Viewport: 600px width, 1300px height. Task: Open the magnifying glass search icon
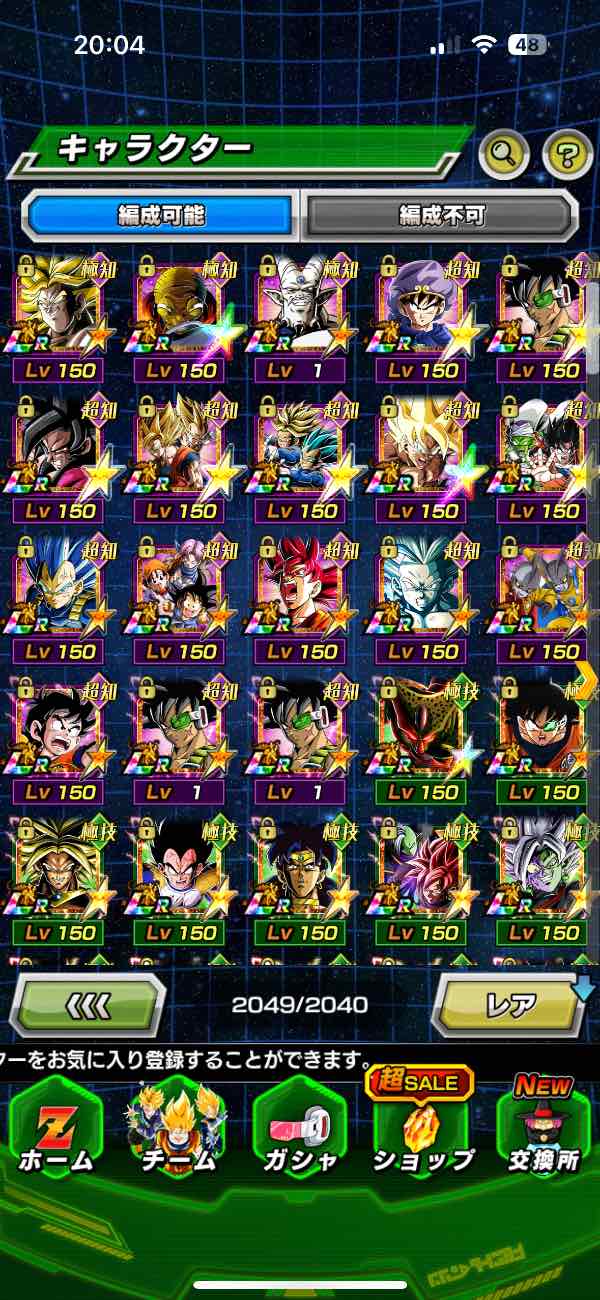click(x=504, y=154)
